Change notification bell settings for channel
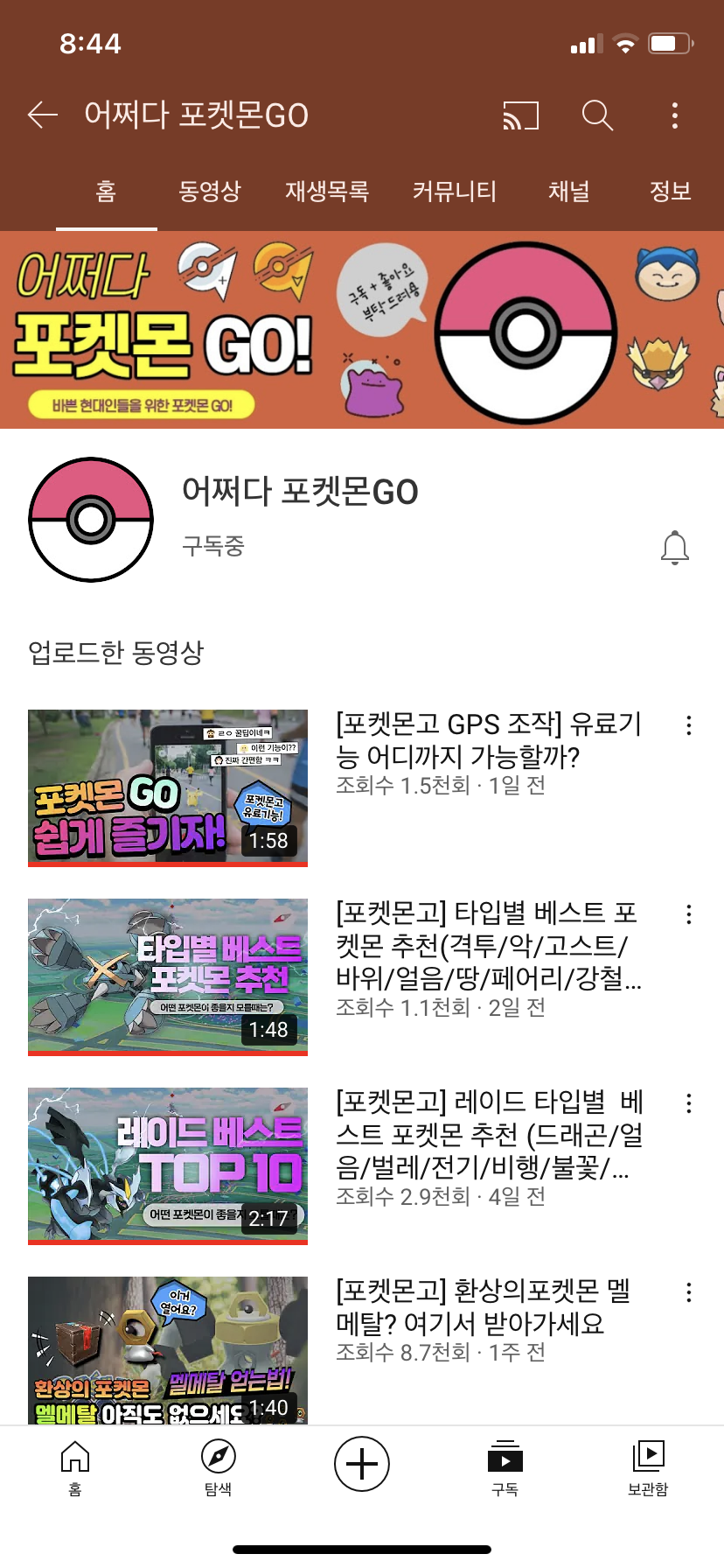Screen dimensions: 724x1568 [x=674, y=548]
